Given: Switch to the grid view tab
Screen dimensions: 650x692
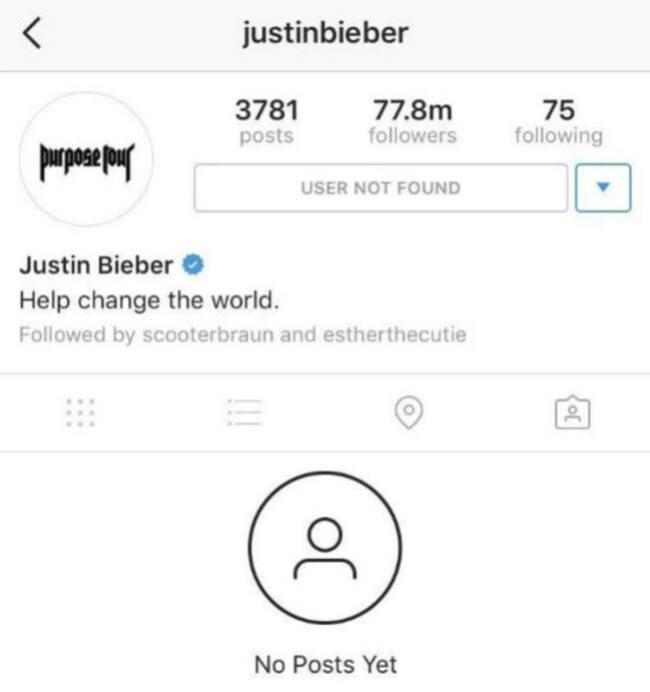Looking at the screenshot, I should (x=80, y=413).
